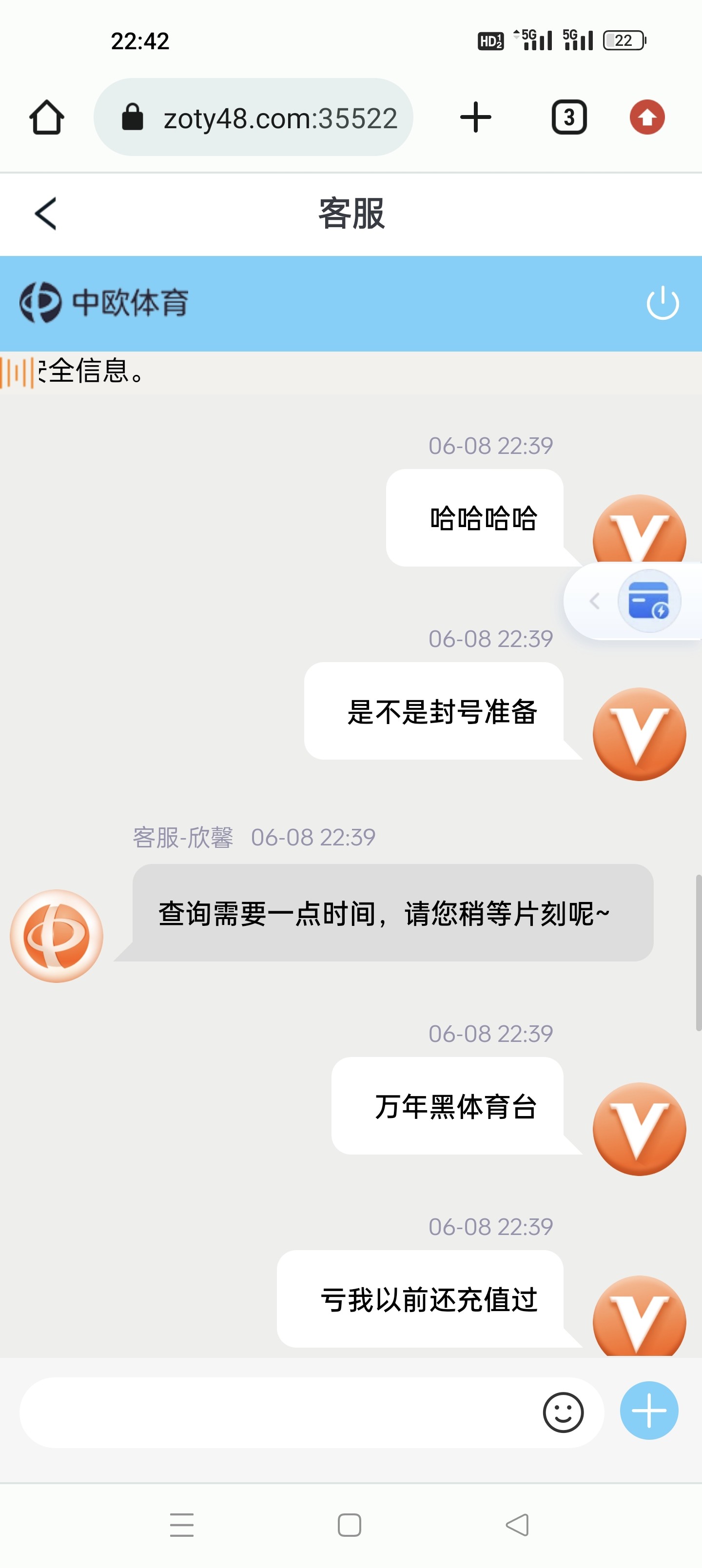The width and height of the screenshot is (702, 1568).
Task: Focus the message input field
Action: pos(274,1412)
